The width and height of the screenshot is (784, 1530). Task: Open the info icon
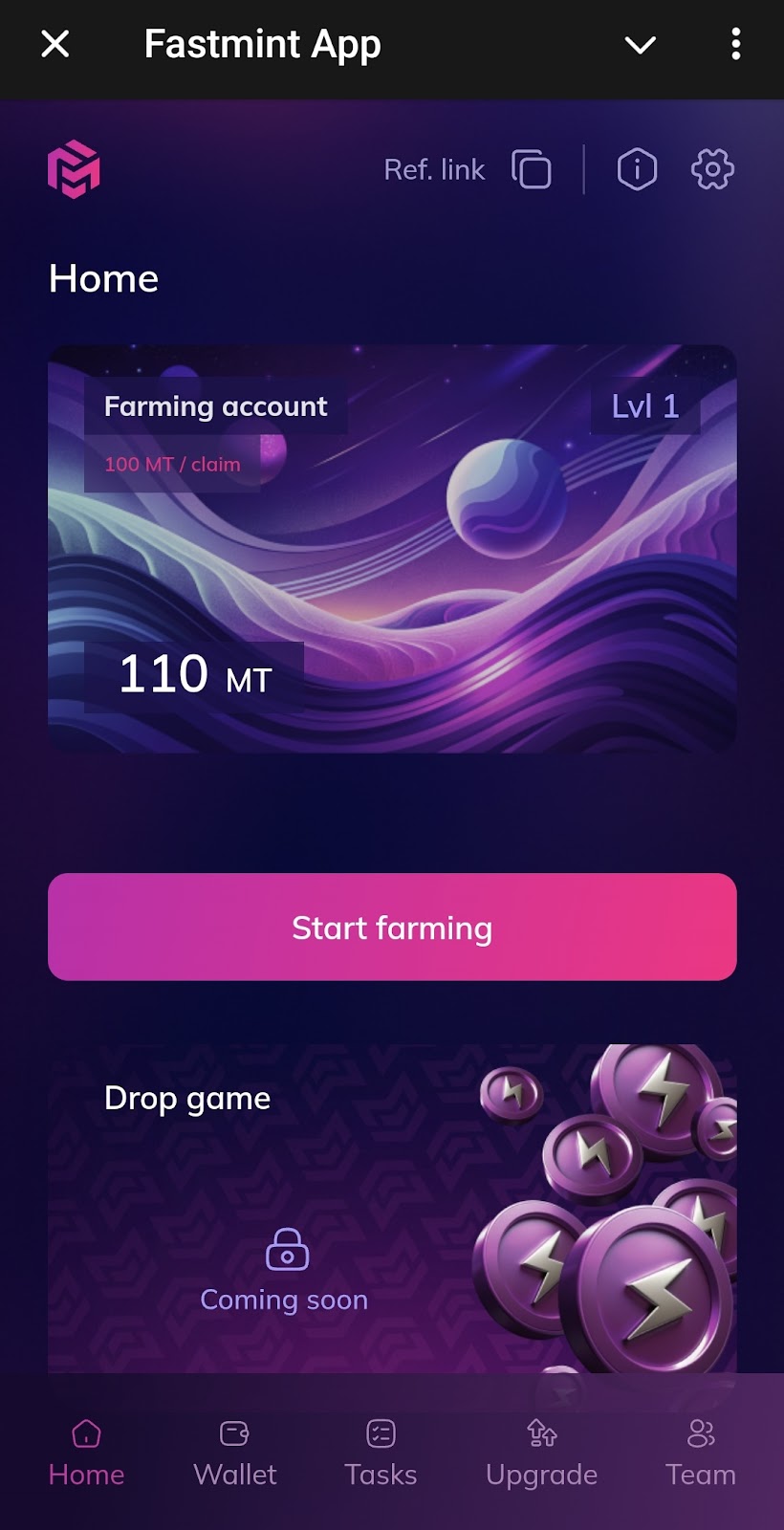coord(637,170)
